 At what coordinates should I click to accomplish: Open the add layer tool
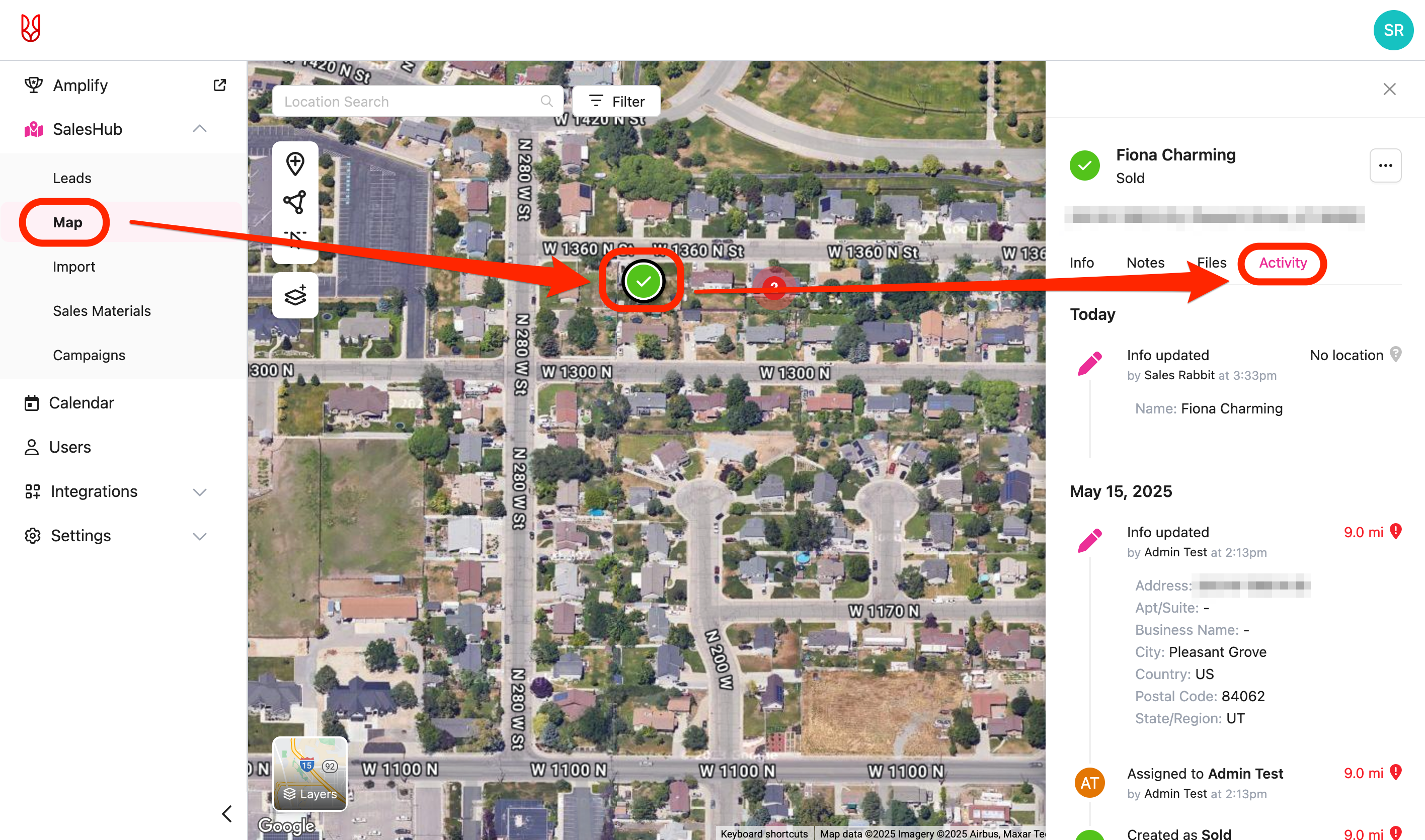[x=295, y=295]
